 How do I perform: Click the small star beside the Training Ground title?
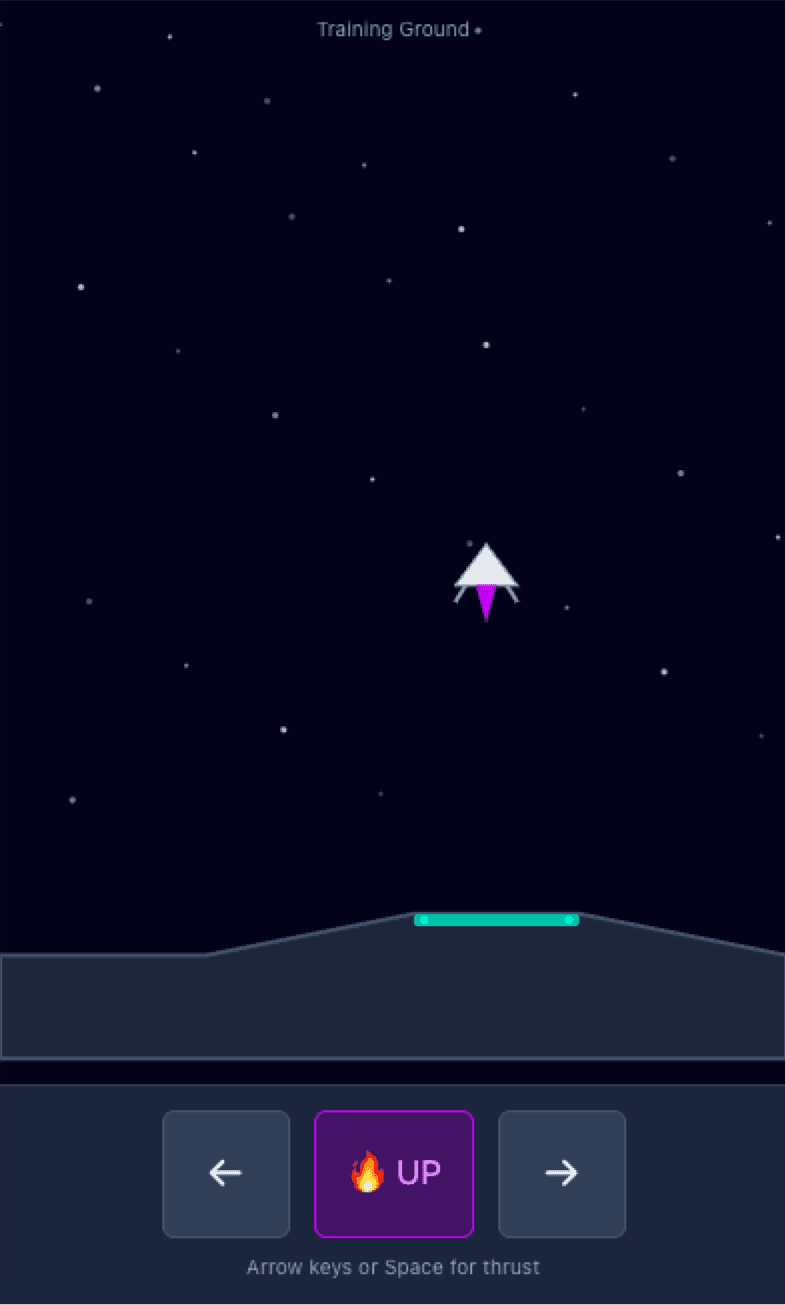point(479,30)
